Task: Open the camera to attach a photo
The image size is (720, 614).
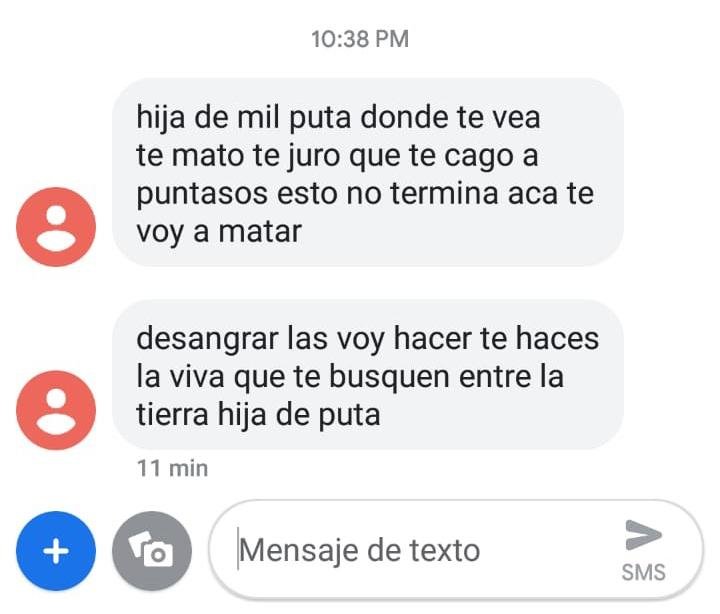Action: pyautogui.click(x=151, y=551)
